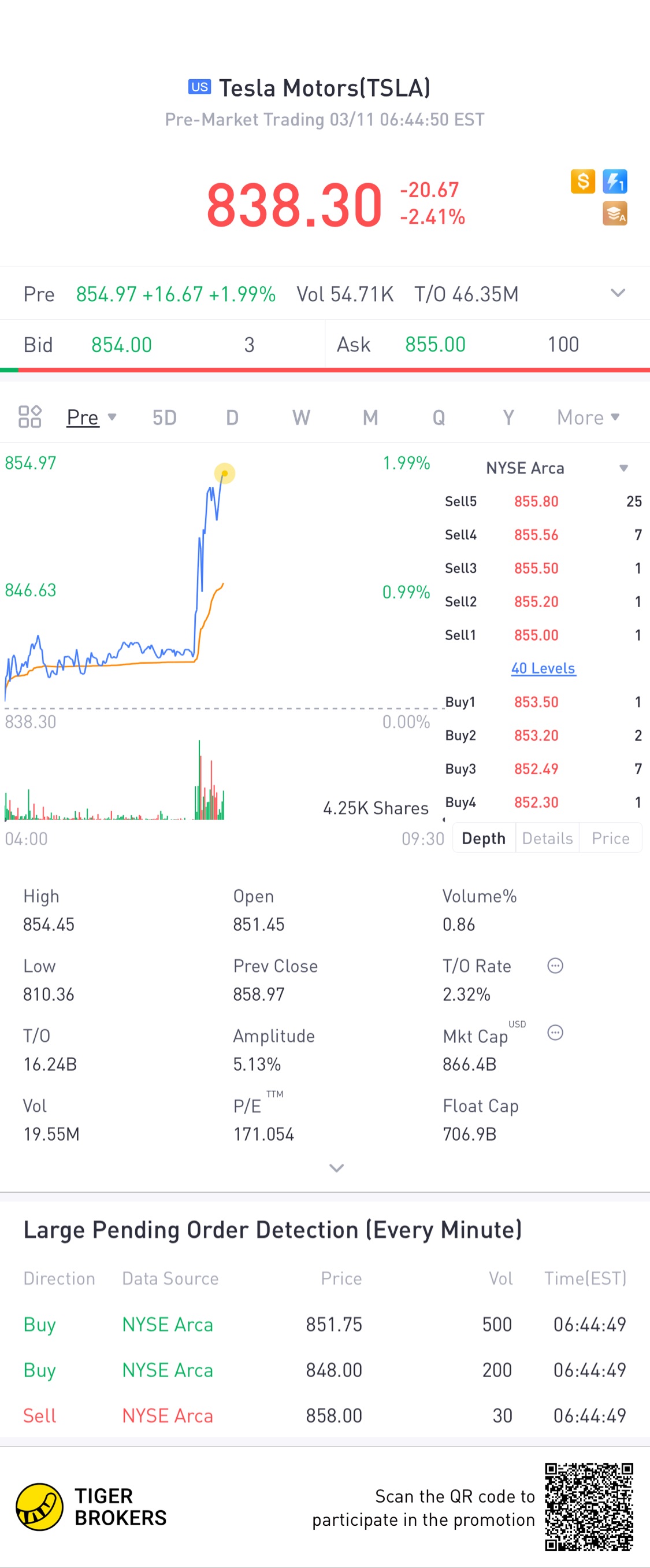Switch chart to 5D view
Screen dimensions: 650x1568
click(x=164, y=417)
